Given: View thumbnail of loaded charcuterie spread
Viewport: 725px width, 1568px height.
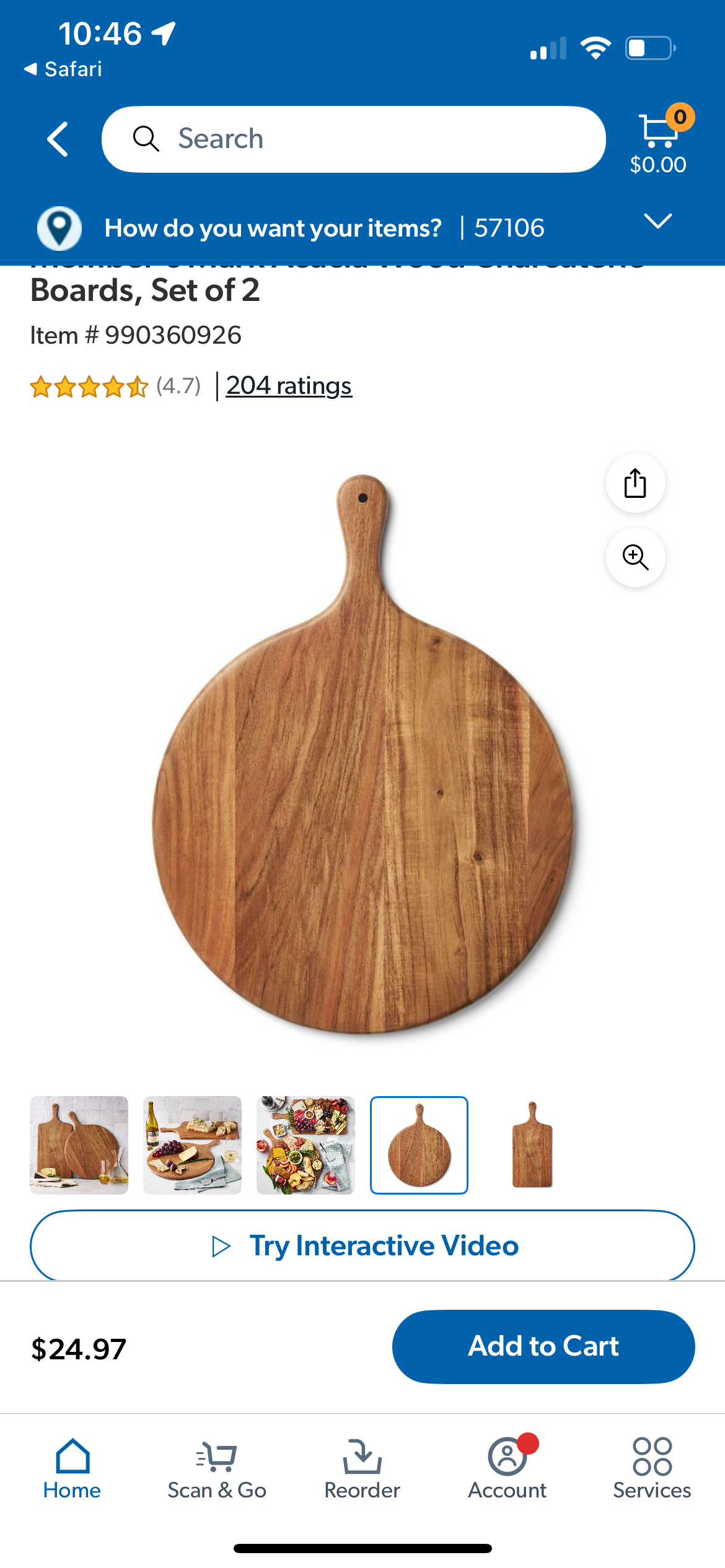Looking at the screenshot, I should tap(305, 1145).
